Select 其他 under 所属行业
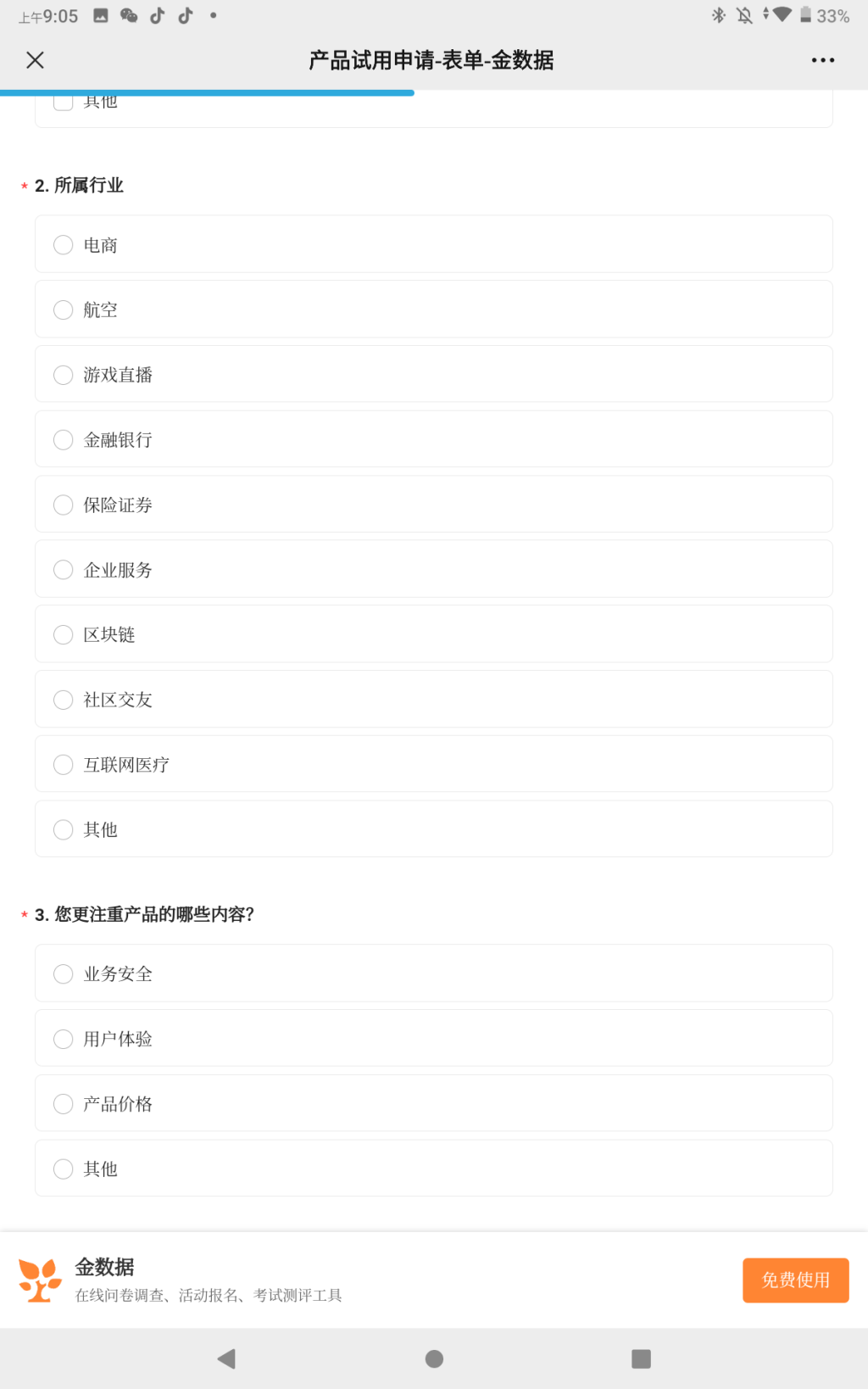Image resolution: width=868 pixels, height=1389 pixels. 64,830
